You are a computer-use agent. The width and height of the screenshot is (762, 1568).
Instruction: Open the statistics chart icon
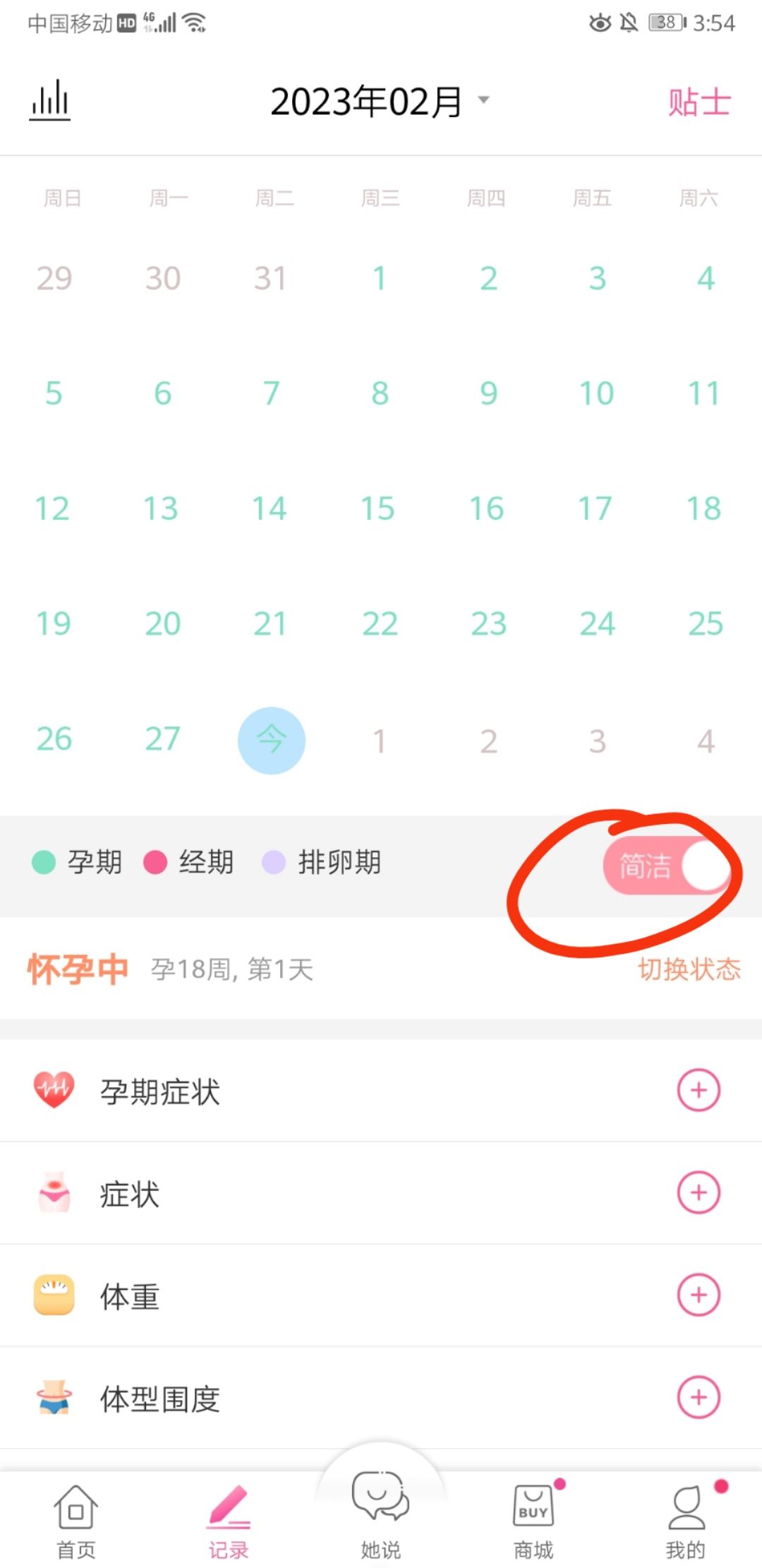(x=50, y=100)
